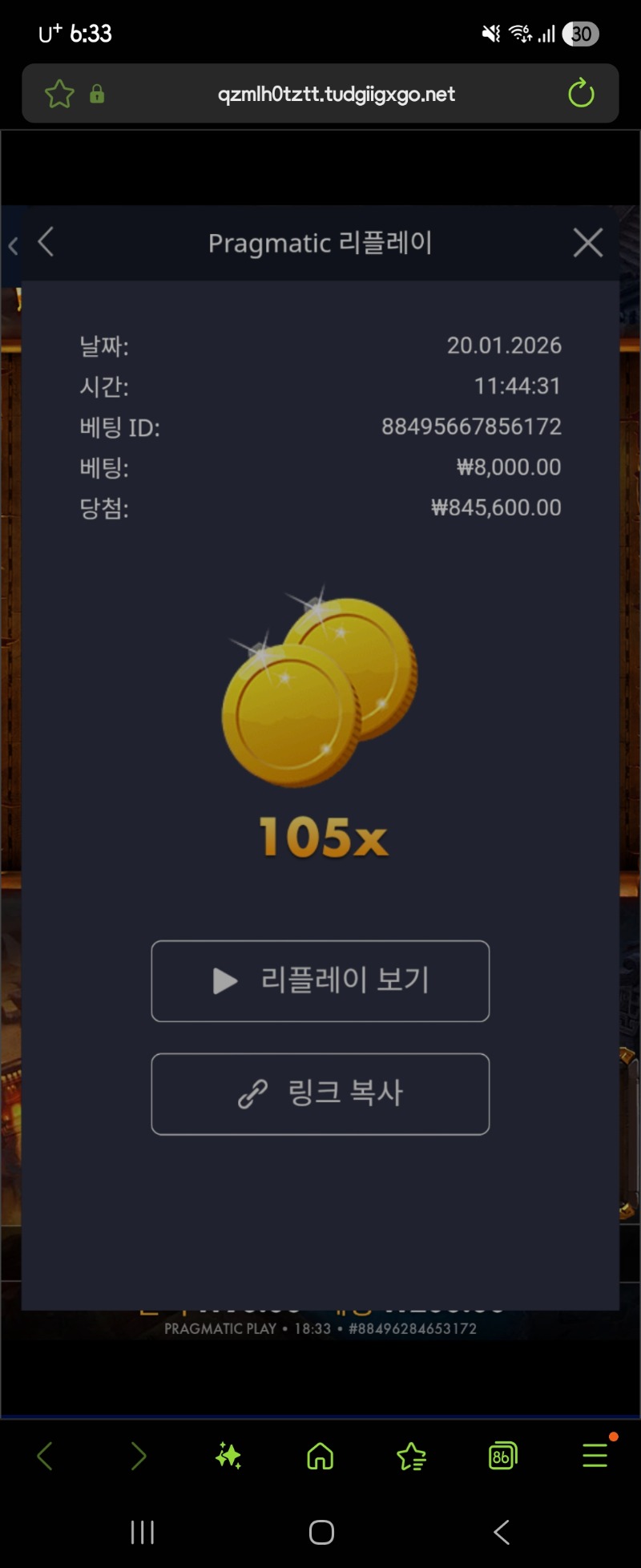Viewport: 641px width, 1568px height.
Task: Navigate browser back arrow in toolbar
Action: click(46, 1456)
